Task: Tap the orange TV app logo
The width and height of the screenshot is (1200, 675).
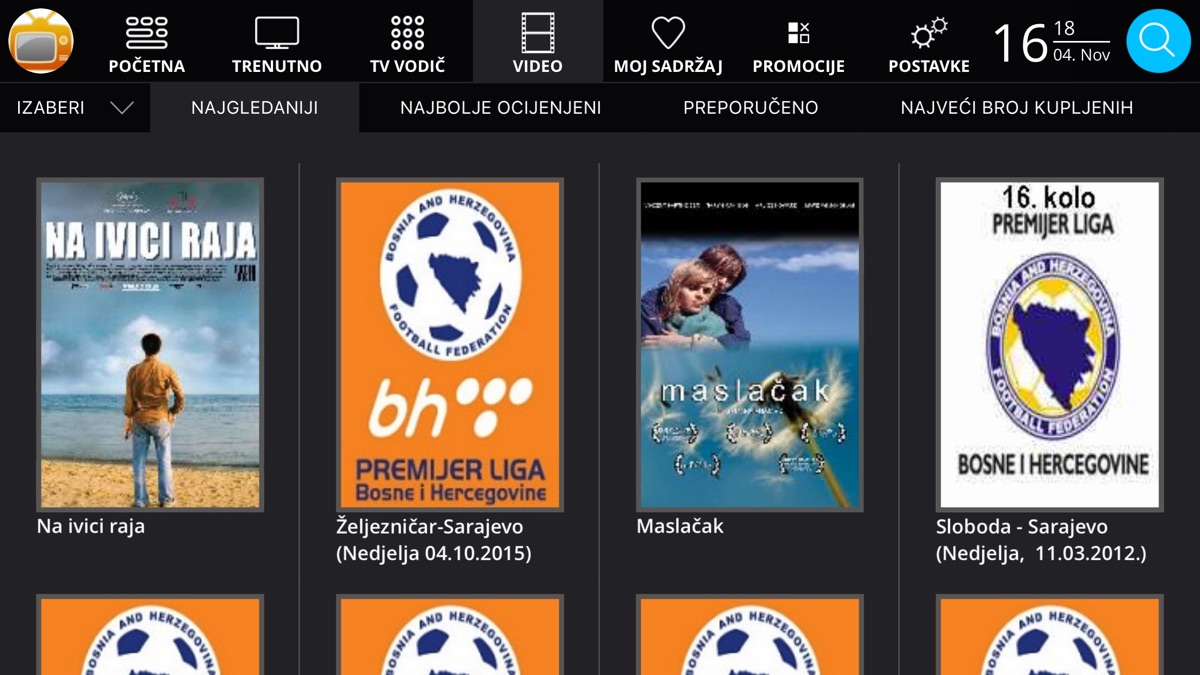Action: pyautogui.click(x=41, y=41)
